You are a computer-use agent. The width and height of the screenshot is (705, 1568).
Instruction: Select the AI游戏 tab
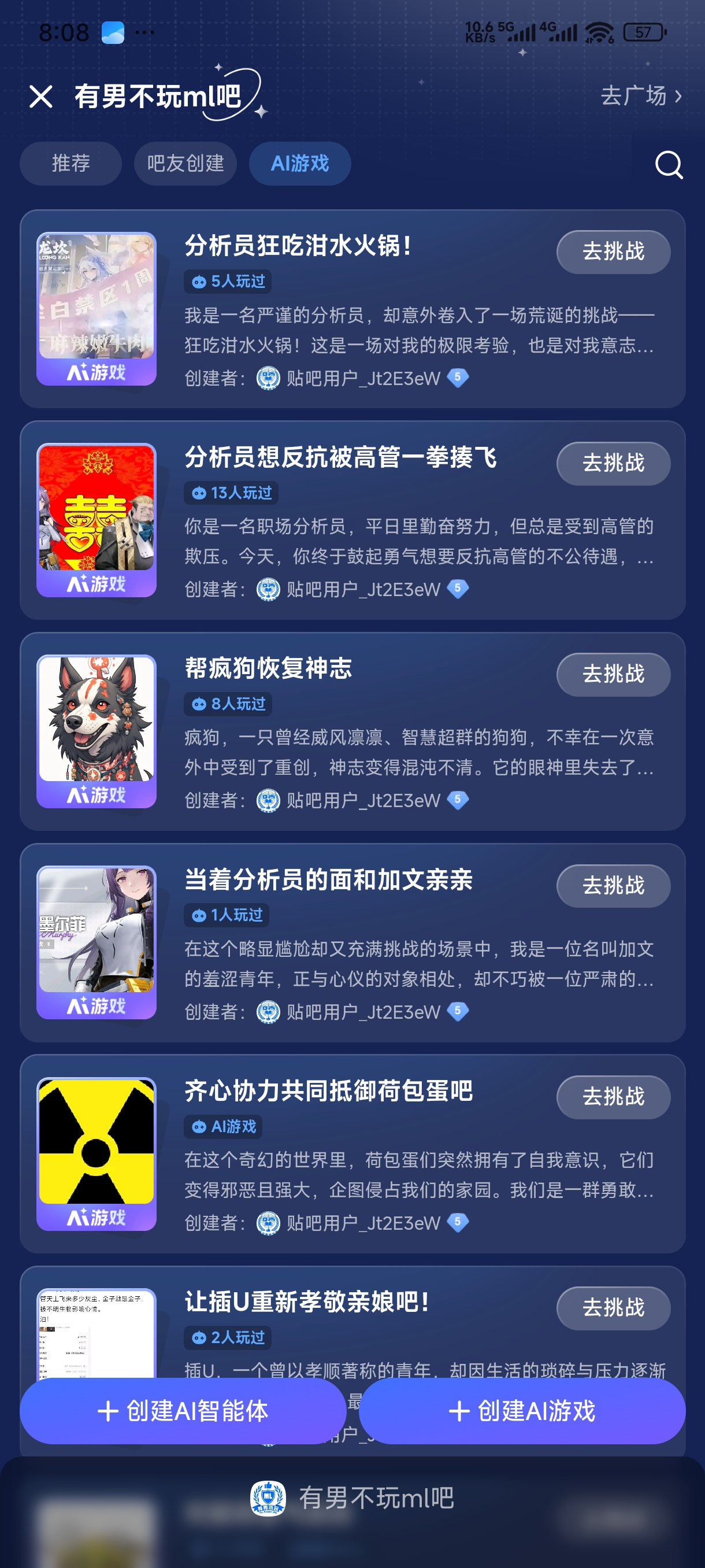(x=300, y=163)
